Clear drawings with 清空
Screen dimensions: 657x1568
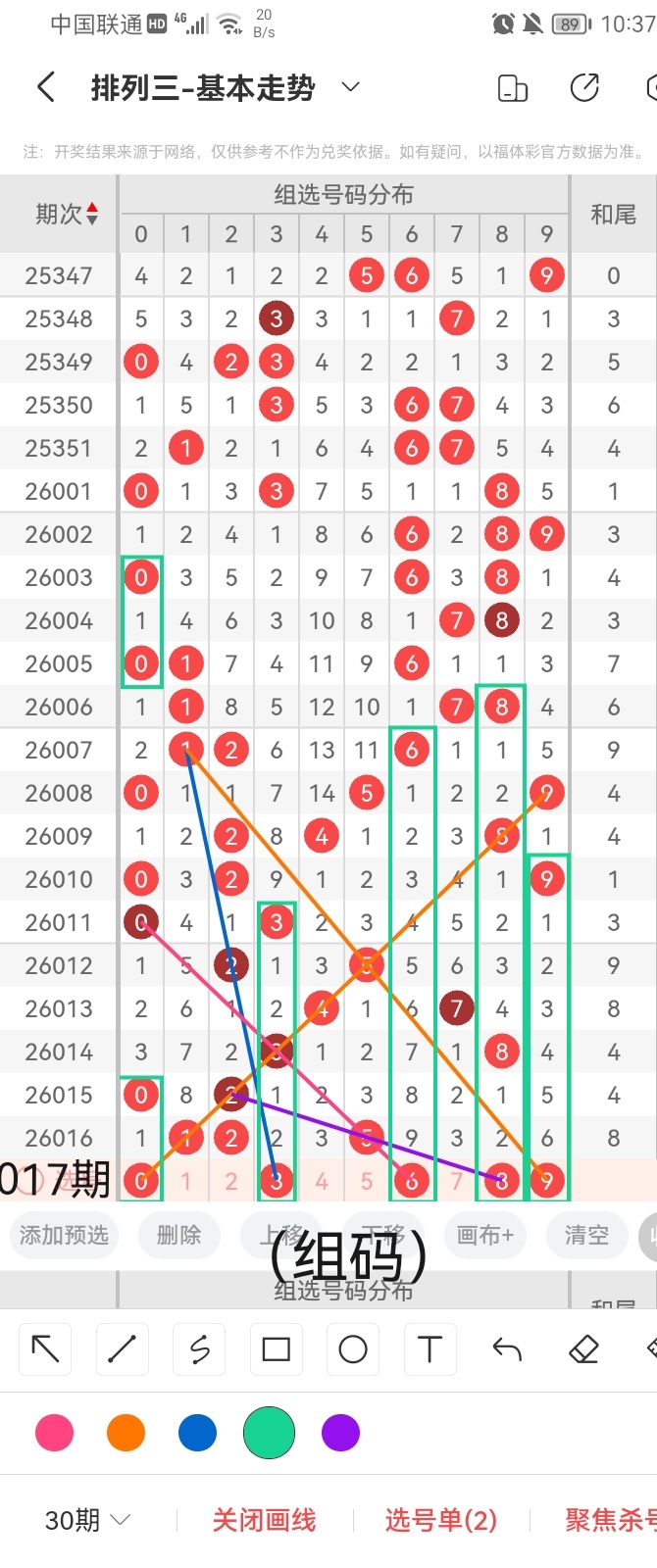pyautogui.click(x=586, y=1235)
